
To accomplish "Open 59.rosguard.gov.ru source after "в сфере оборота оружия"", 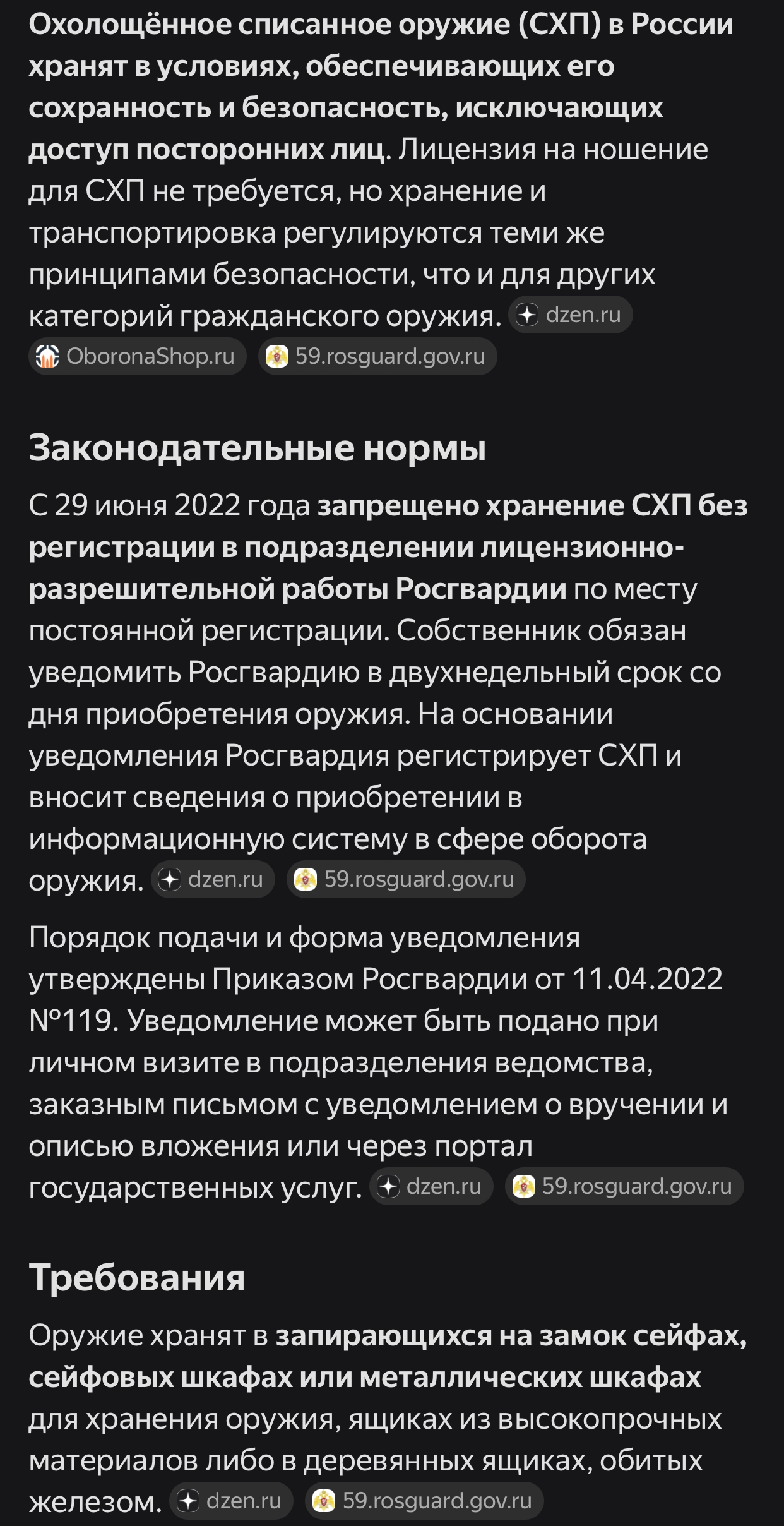I will [406, 879].
